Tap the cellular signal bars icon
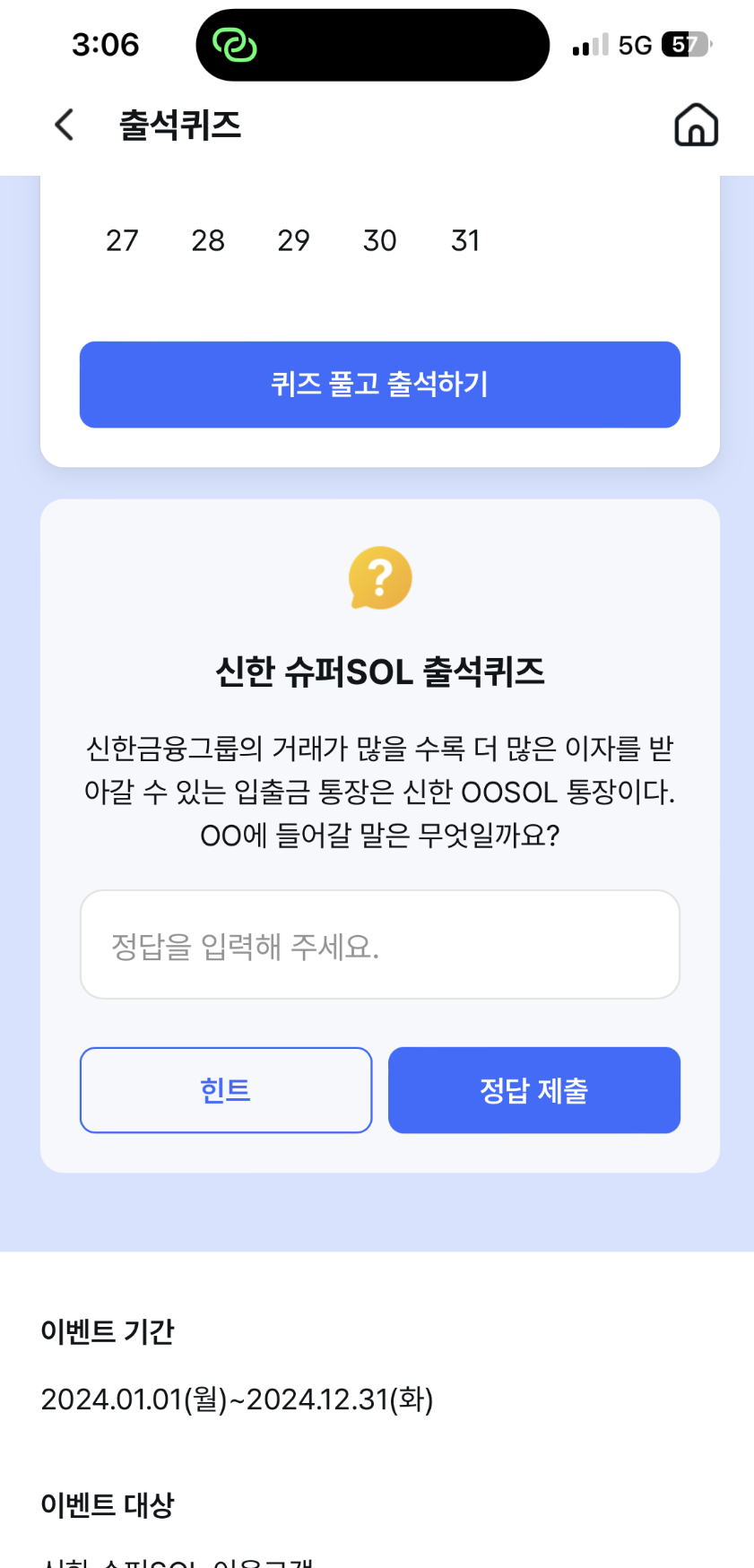 [587, 44]
